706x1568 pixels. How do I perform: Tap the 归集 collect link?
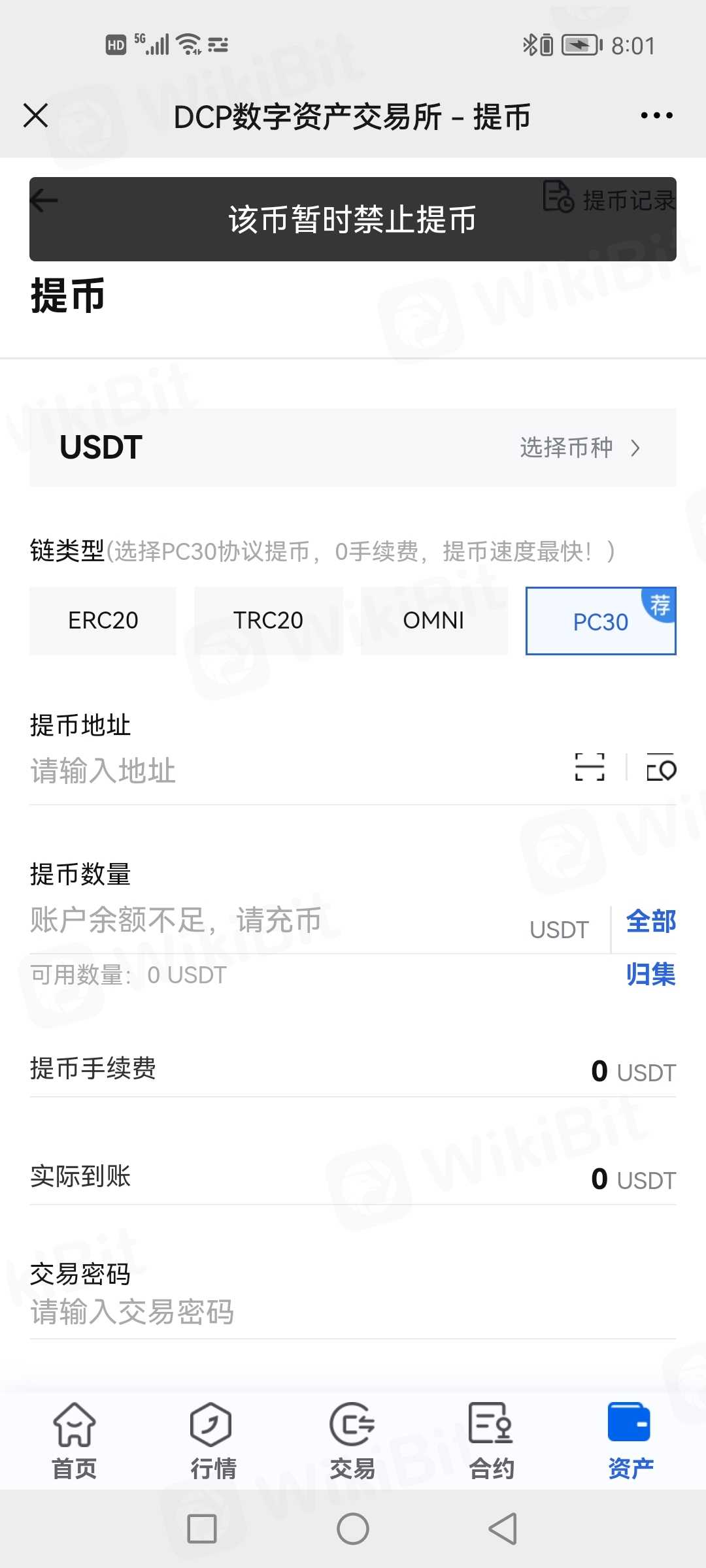tap(650, 974)
